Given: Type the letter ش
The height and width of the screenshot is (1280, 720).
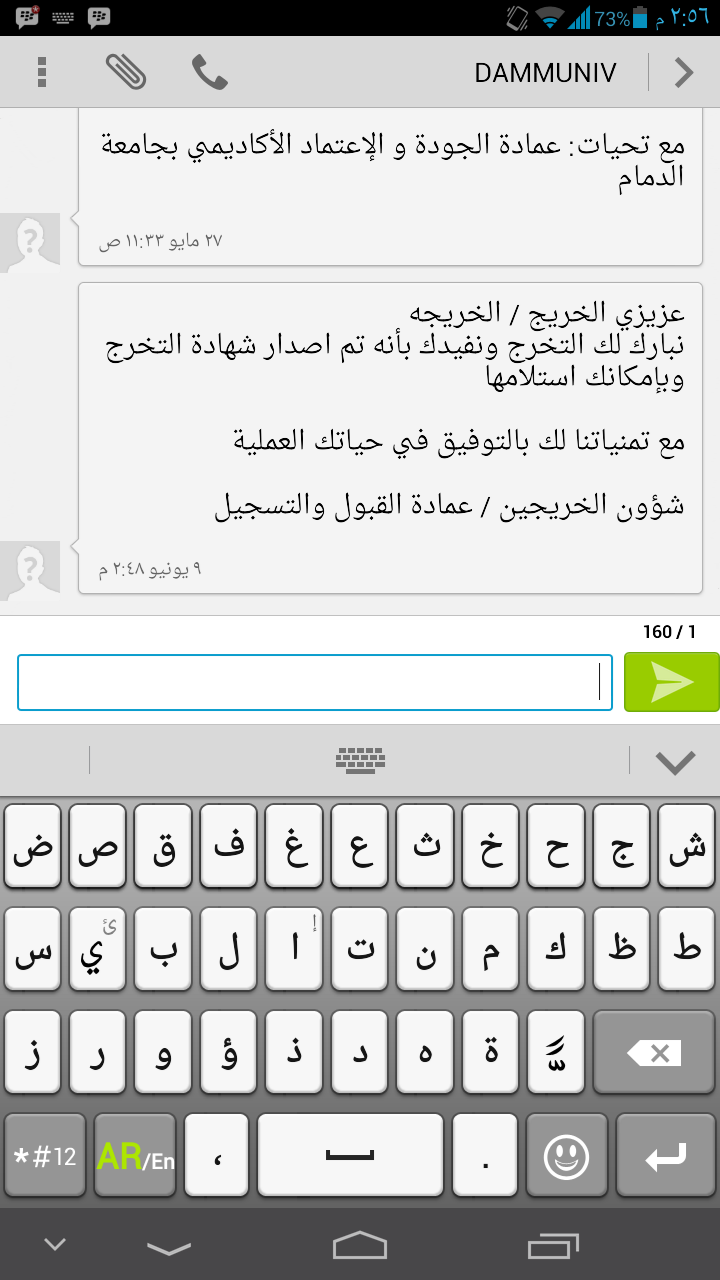Looking at the screenshot, I should pos(686,846).
